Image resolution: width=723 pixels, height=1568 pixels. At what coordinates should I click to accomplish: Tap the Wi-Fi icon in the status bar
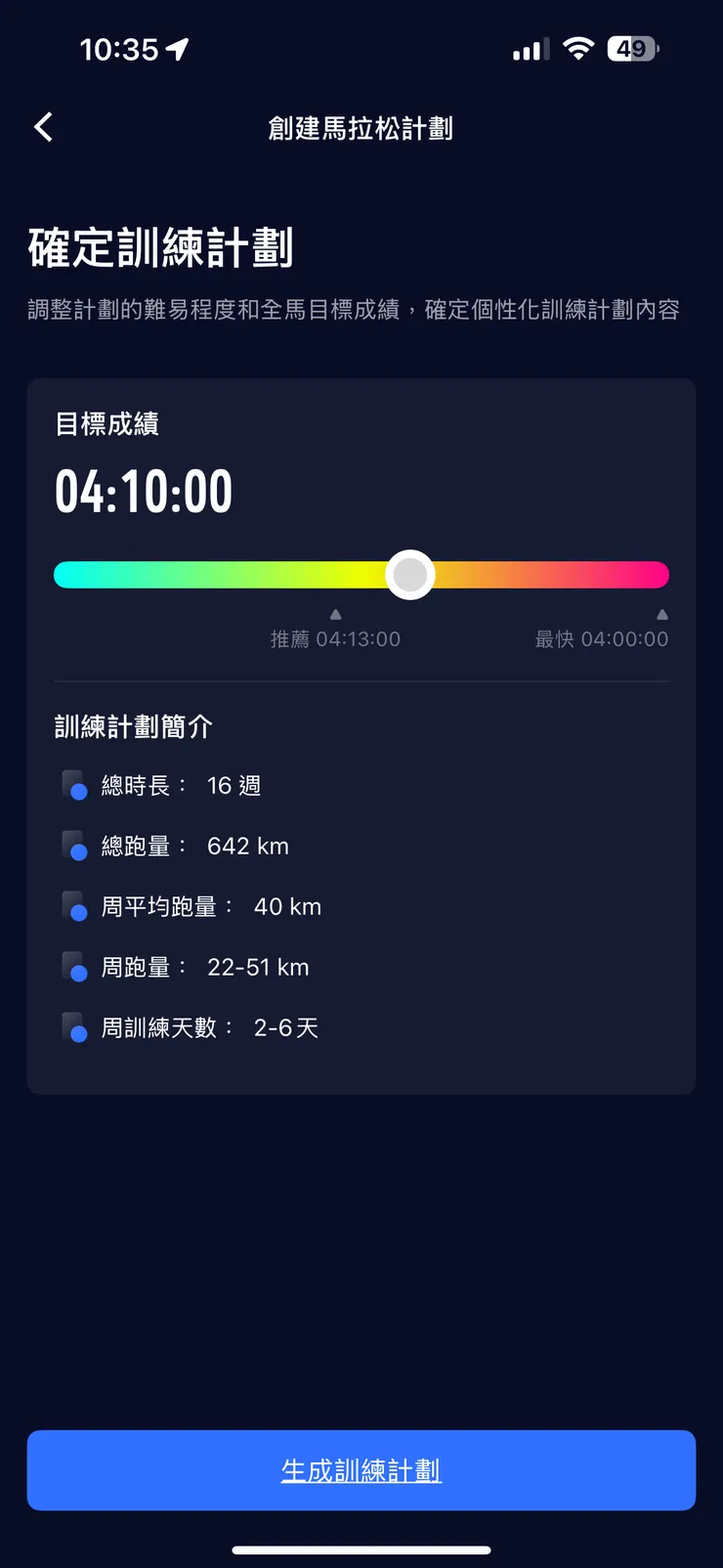pyautogui.click(x=576, y=49)
